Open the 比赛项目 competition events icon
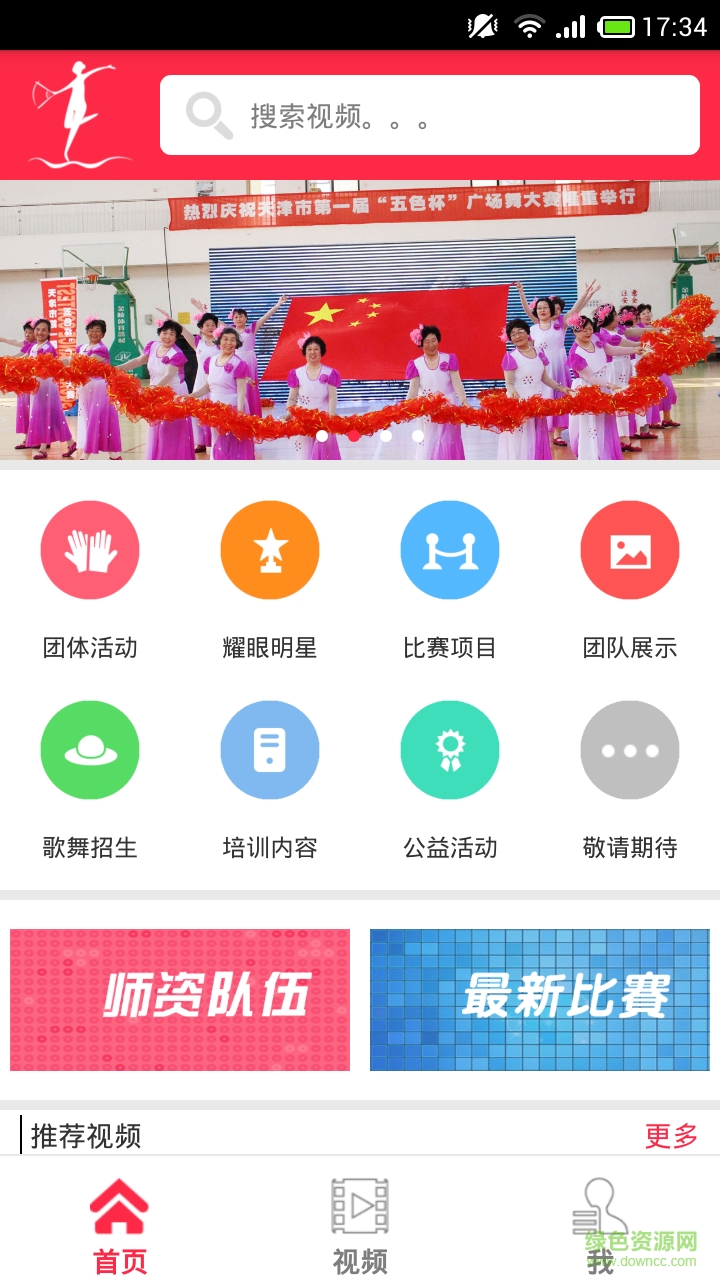The image size is (720, 1280). tap(450, 550)
